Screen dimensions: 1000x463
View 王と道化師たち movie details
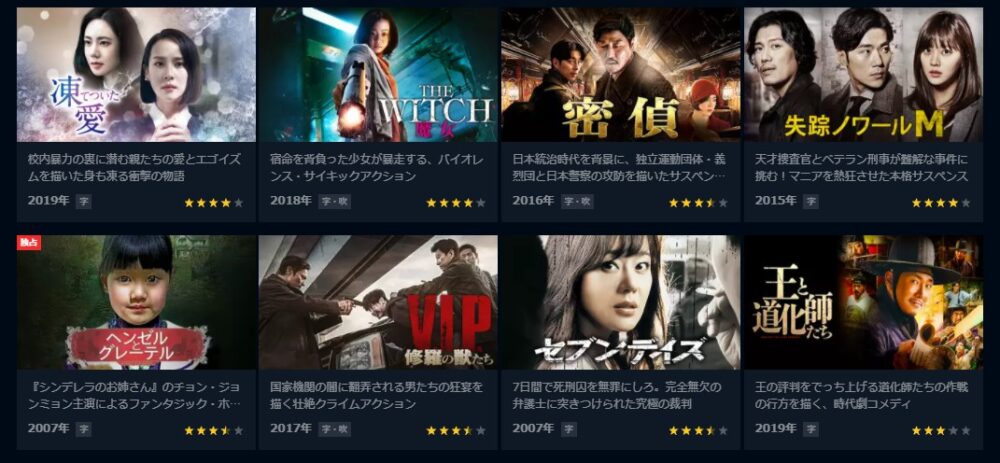863,303
